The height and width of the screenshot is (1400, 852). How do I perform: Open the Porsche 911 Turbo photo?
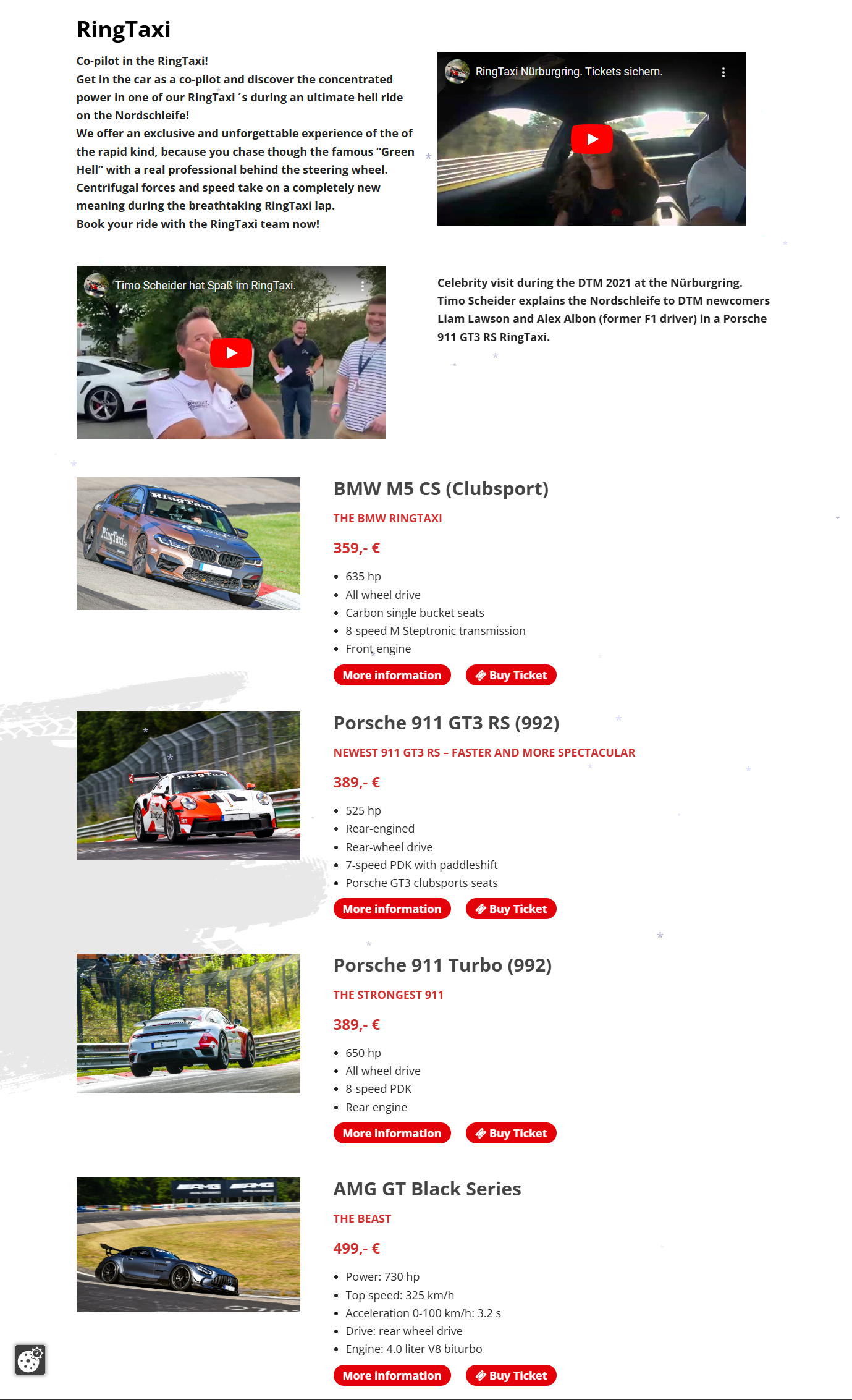[188, 1023]
